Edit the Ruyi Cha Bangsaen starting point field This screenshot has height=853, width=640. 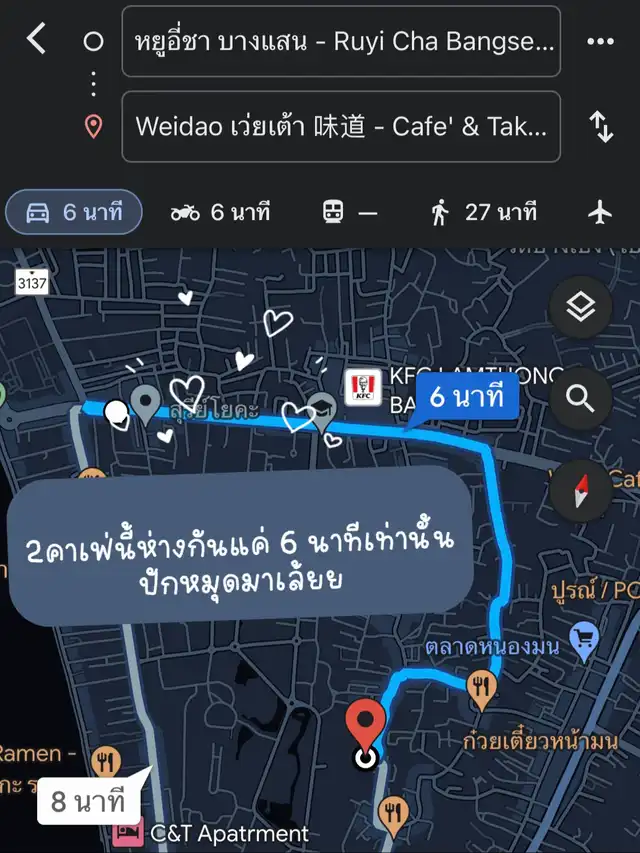[x=341, y=41]
